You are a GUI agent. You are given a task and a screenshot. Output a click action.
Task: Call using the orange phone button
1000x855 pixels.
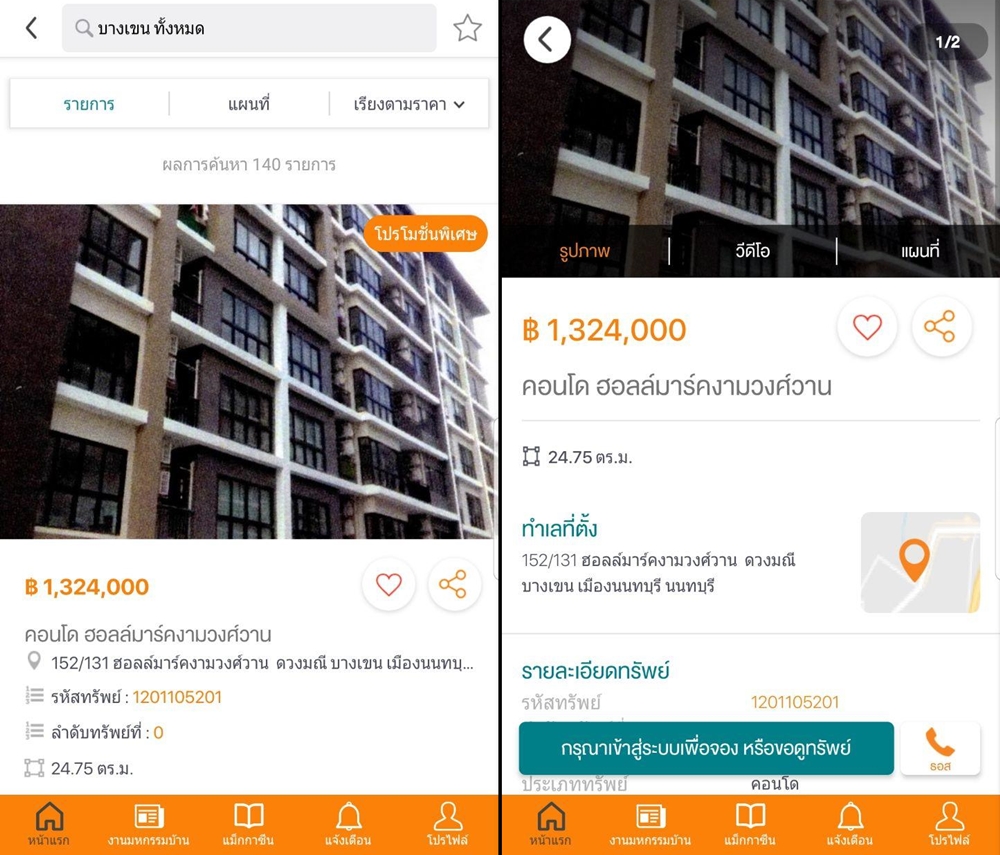940,748
